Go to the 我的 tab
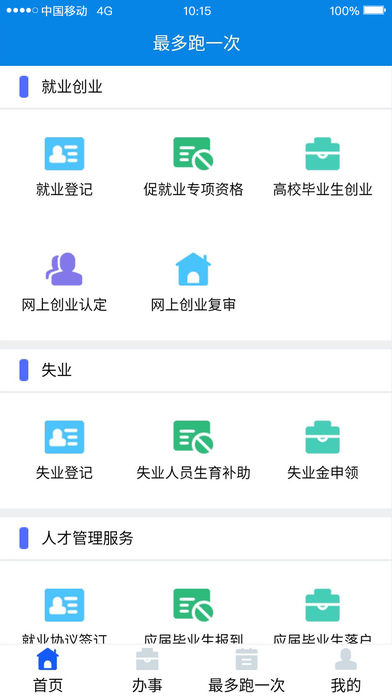This screenshot has width=392, height=696. (346, 671)
